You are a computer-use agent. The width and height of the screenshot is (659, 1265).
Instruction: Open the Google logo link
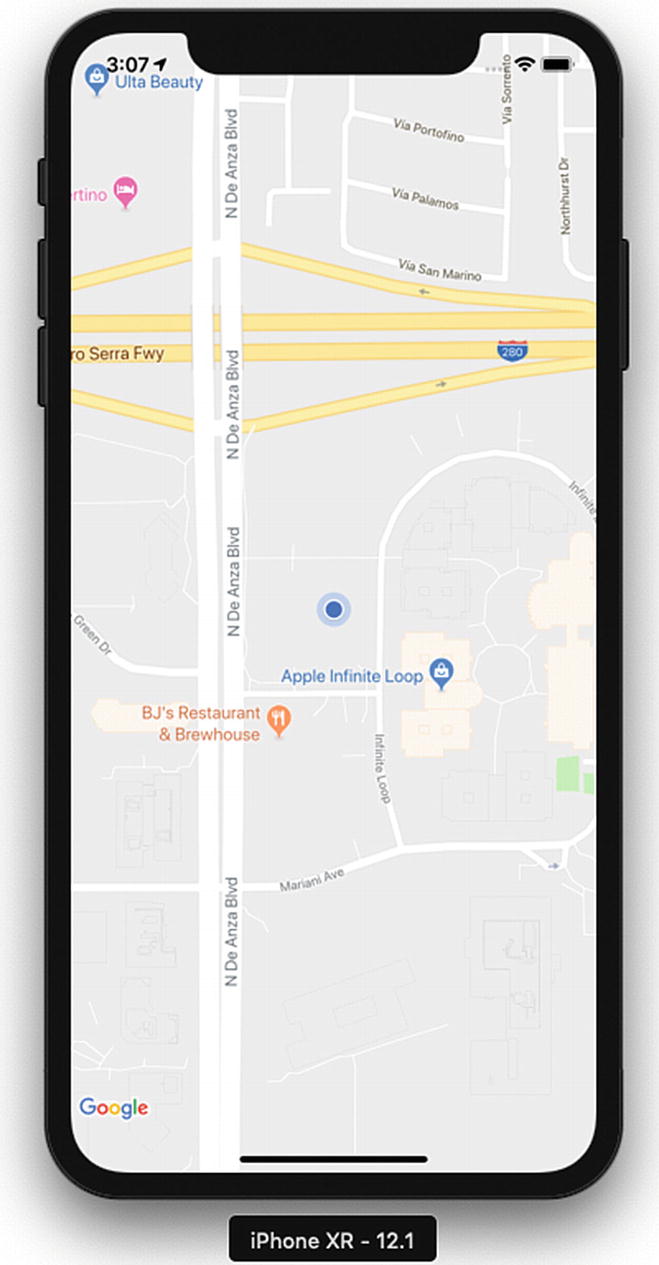pos(113,1107)
